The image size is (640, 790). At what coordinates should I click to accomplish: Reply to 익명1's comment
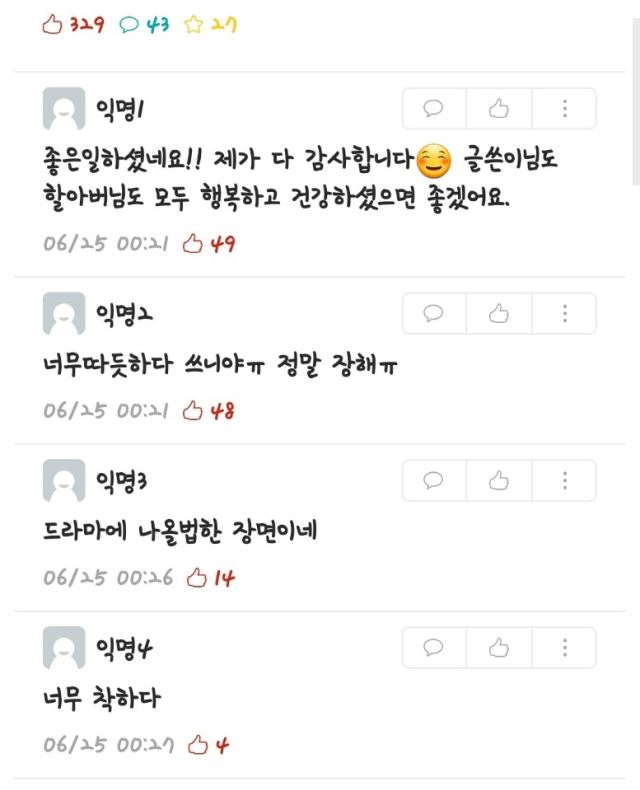(x=434, y=108)
